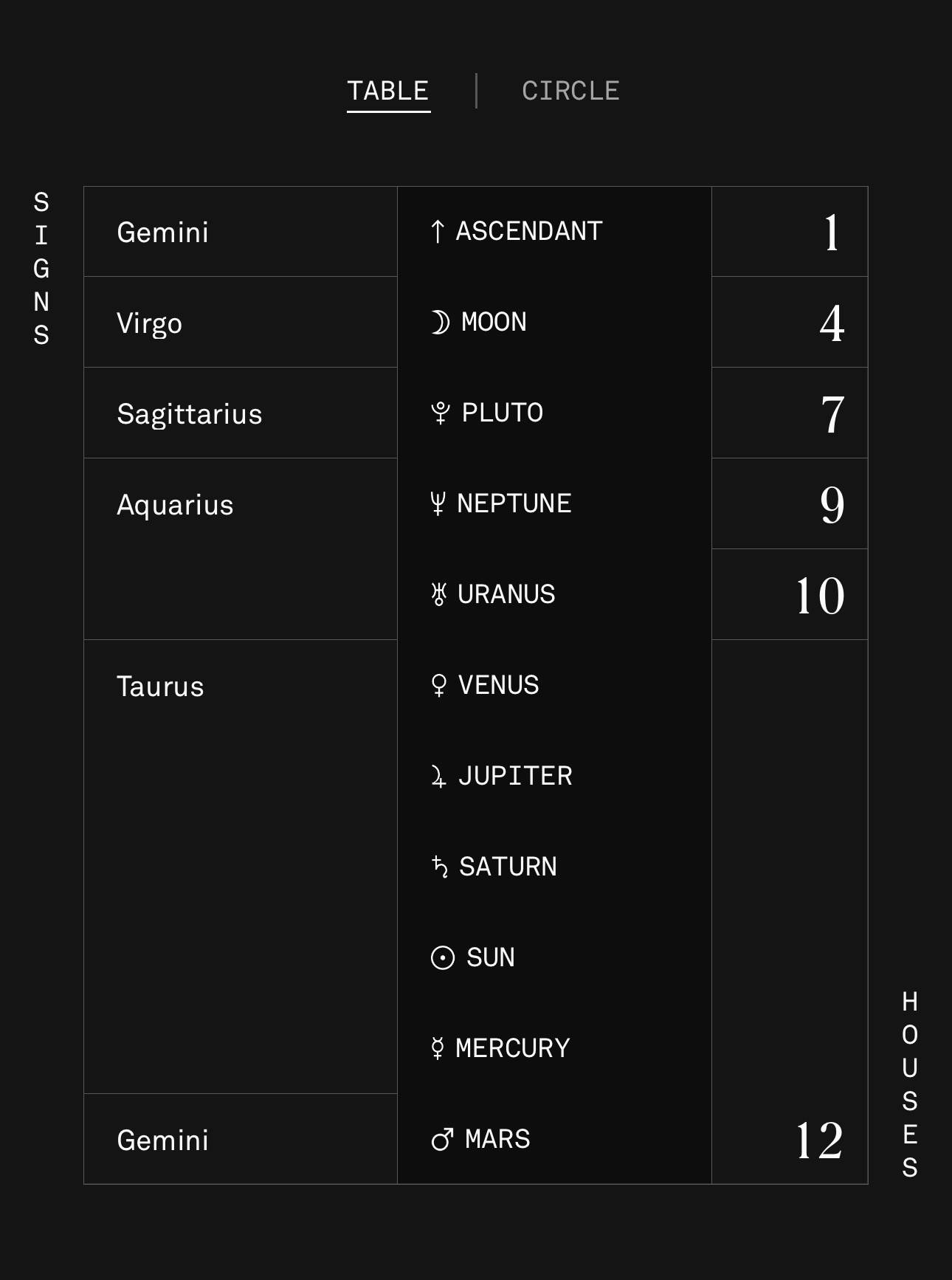Switch to the CIRCLE chart view
This screenshot has height=1280, width=952.
pyautogui.click(x=570, y=91)
